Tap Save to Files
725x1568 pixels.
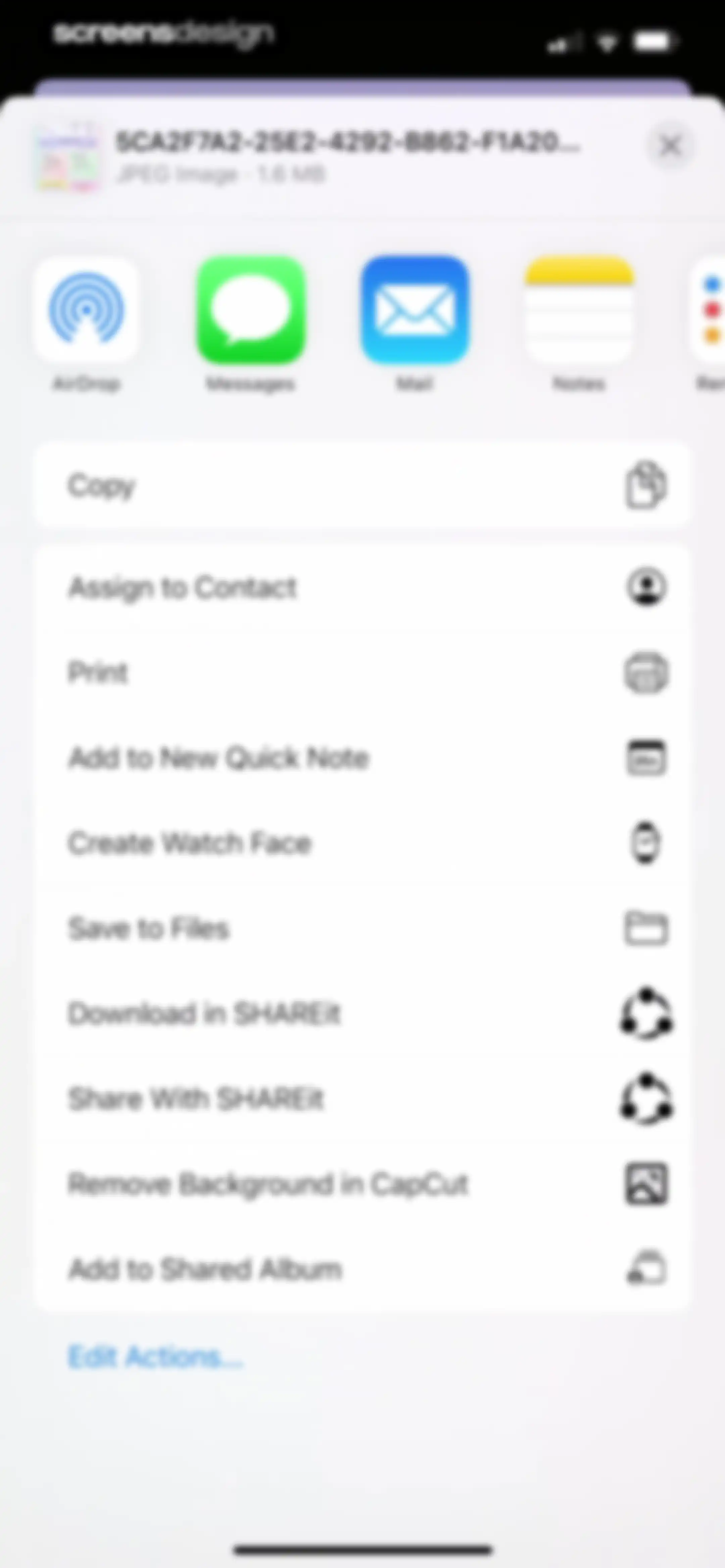point(362,928)
